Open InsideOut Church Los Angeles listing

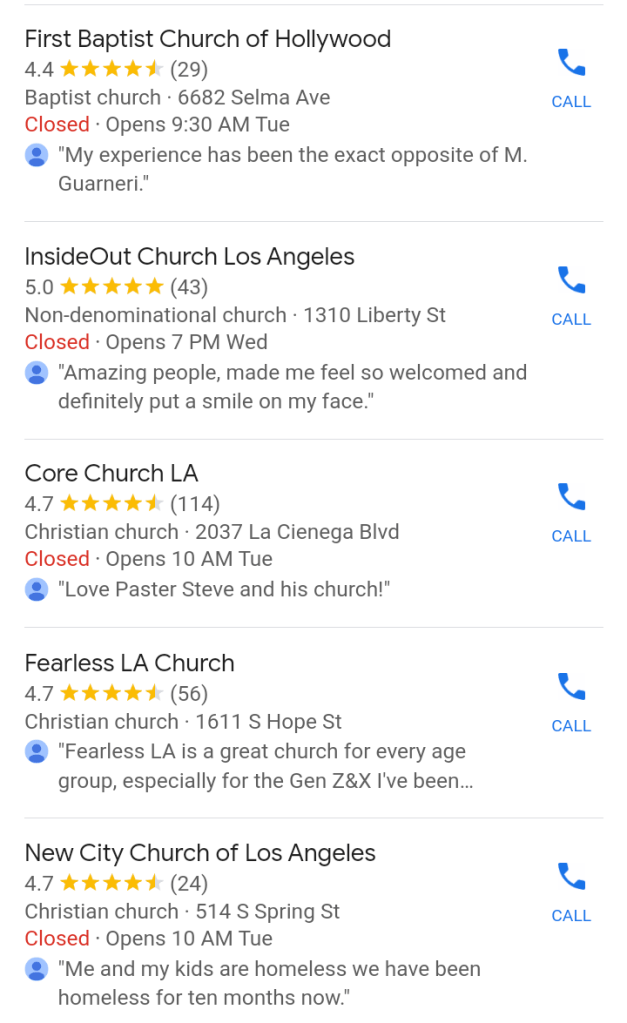pos(189,257)
